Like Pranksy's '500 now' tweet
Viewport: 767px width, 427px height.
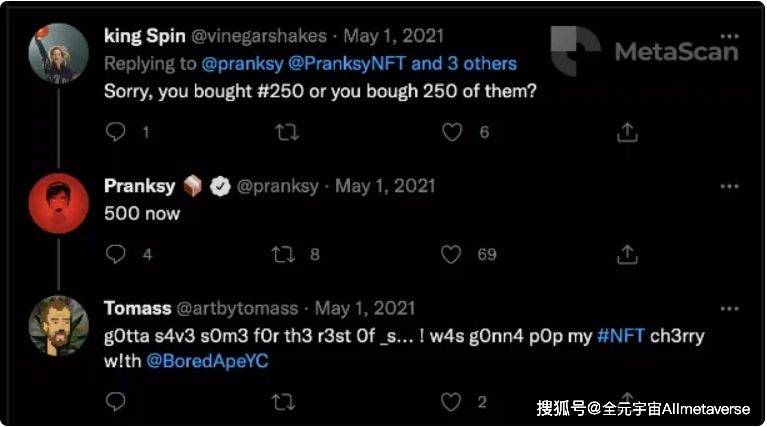(x=451, y=254)
